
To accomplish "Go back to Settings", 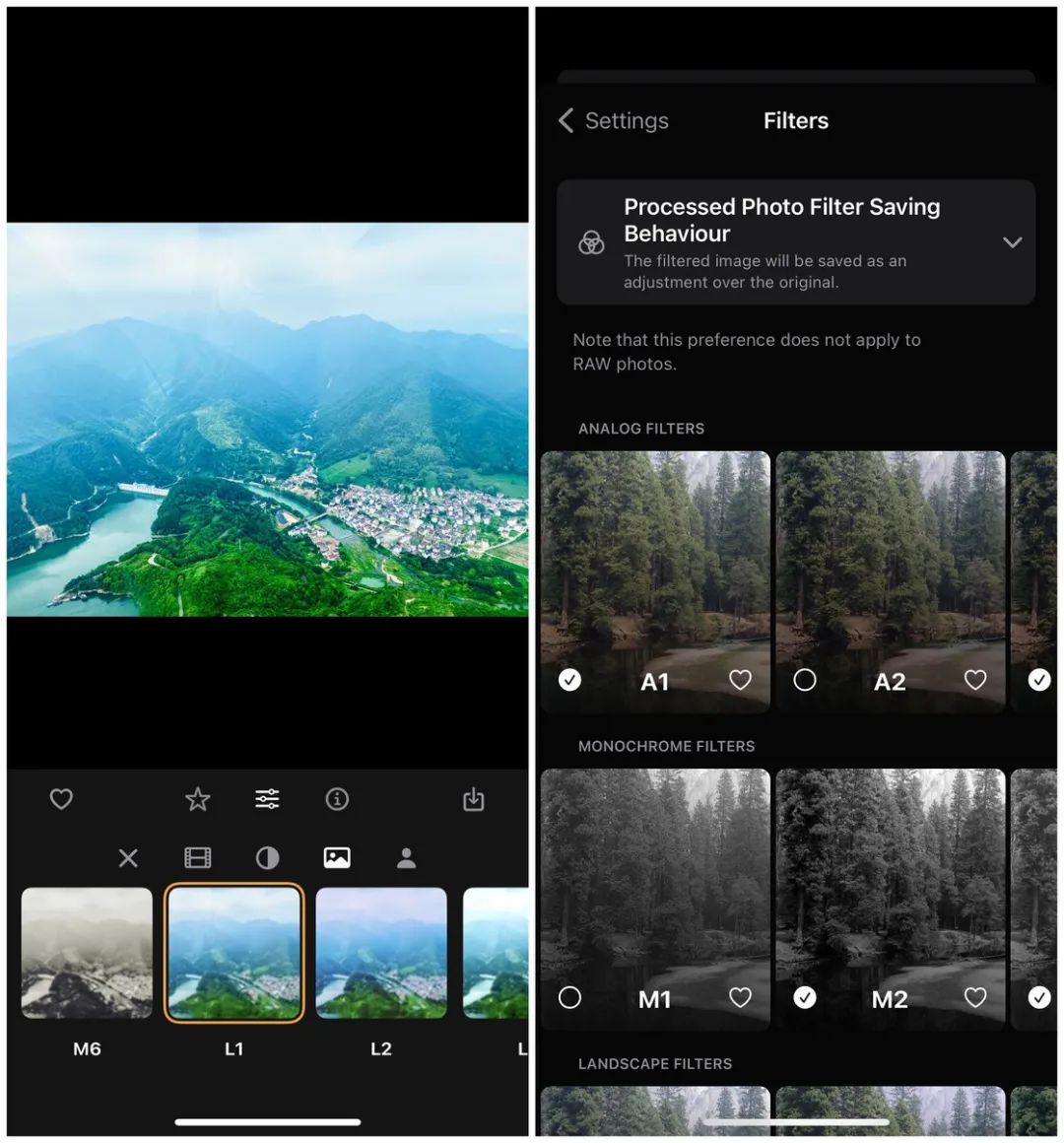I will (x=613, y=121).
